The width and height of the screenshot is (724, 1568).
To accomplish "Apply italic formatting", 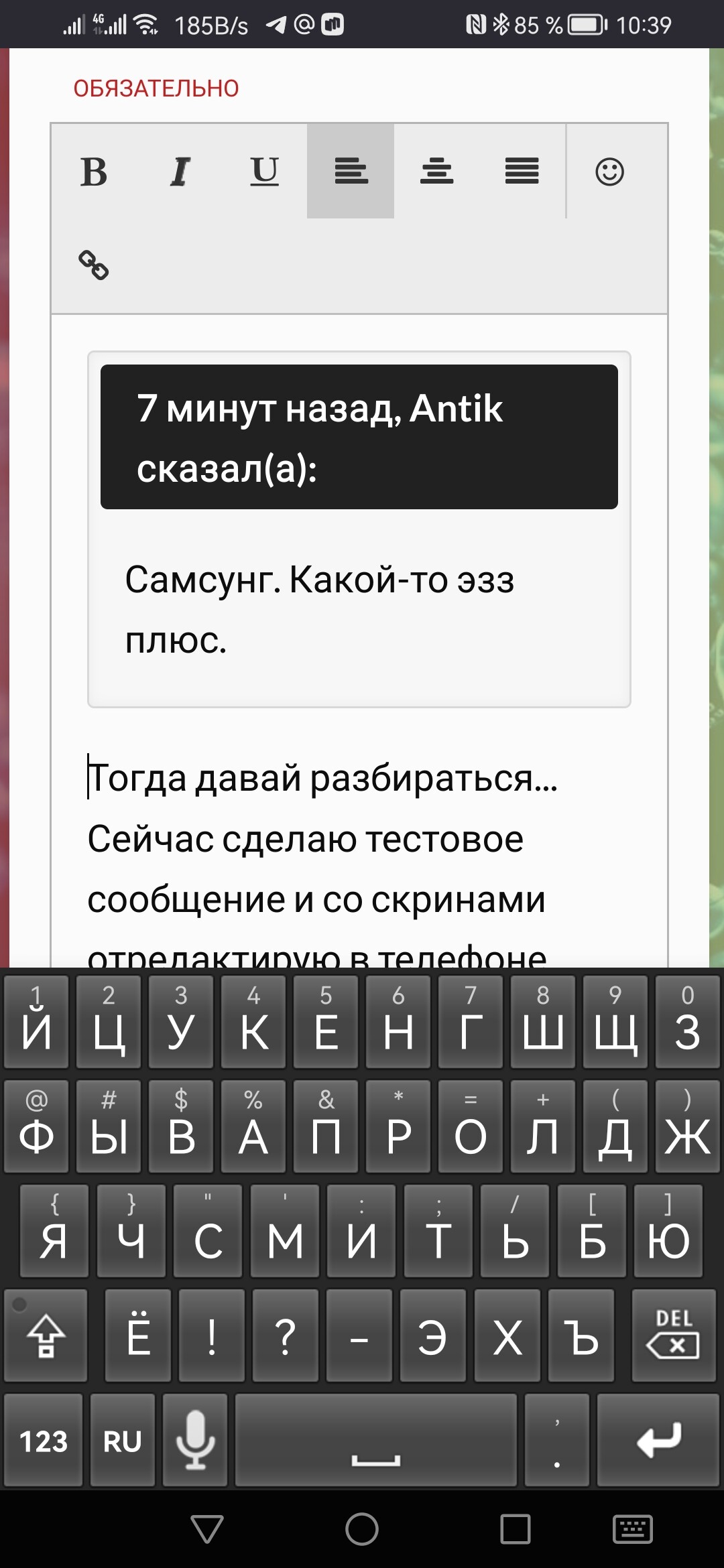I will 179,172.
